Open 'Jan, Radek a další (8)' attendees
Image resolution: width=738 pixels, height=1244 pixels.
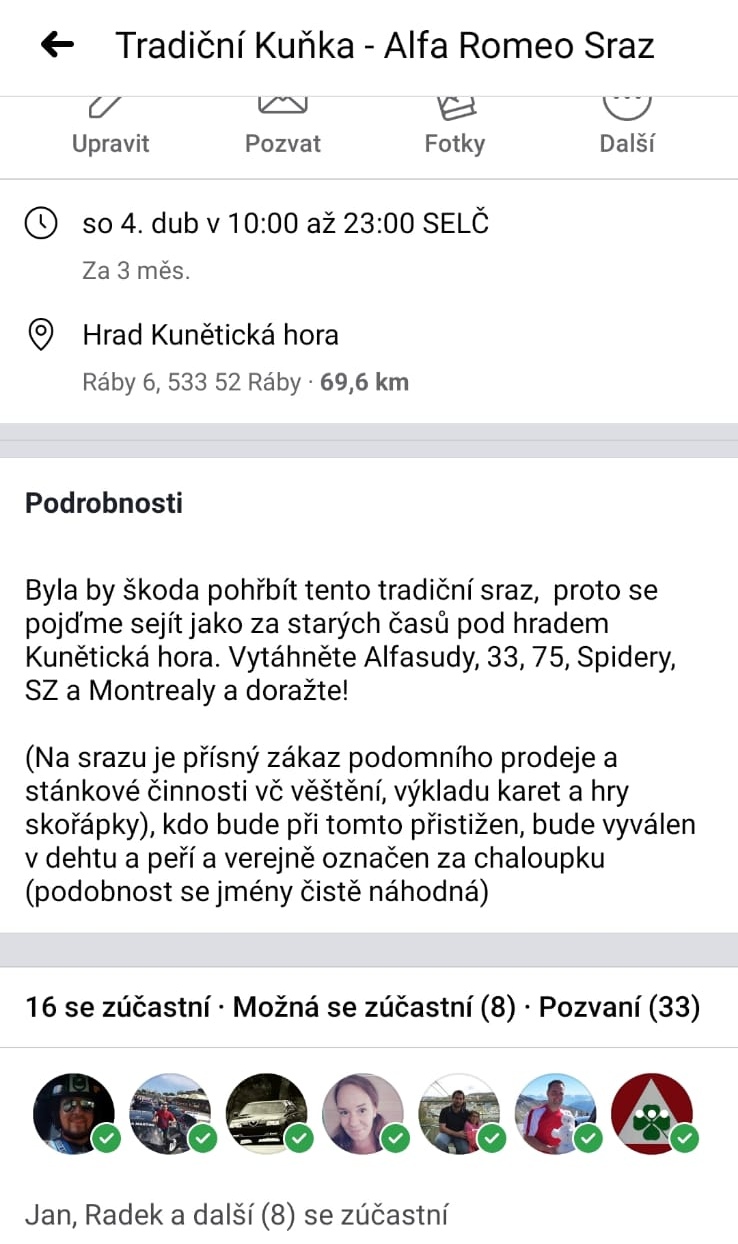pos(236,1214)
